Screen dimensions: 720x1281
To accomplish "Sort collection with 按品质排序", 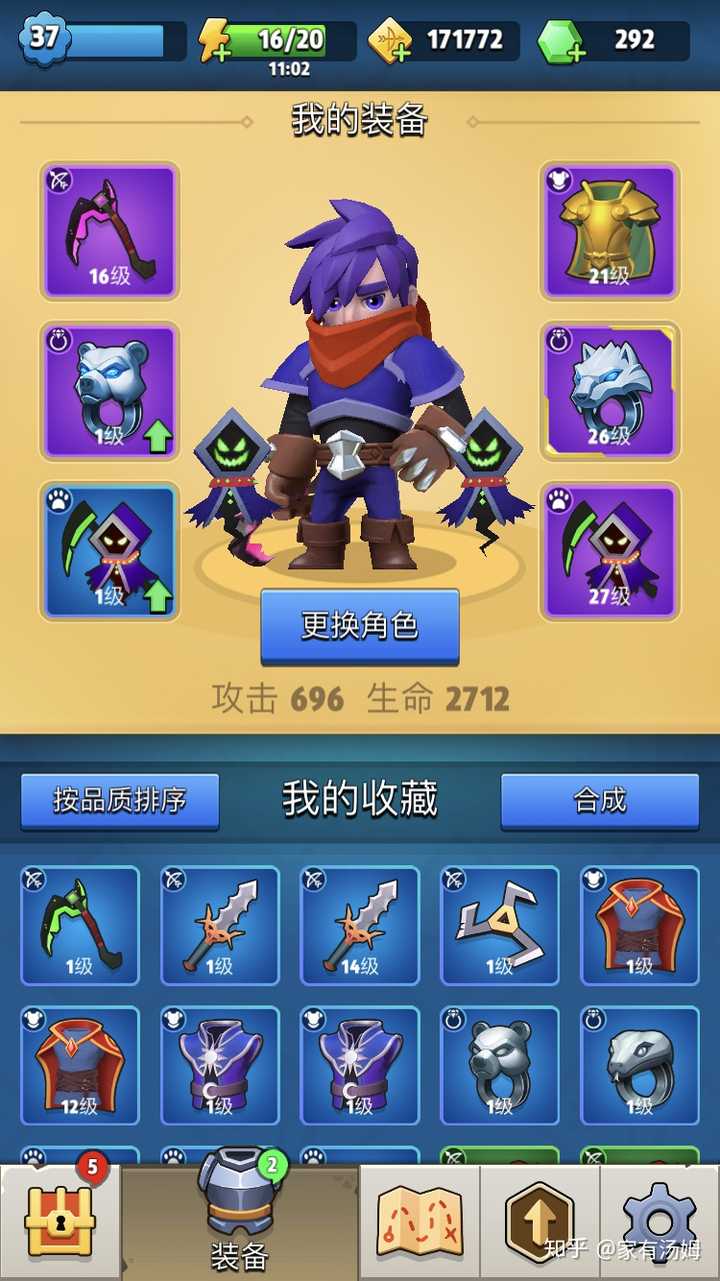I will point(120,800).
